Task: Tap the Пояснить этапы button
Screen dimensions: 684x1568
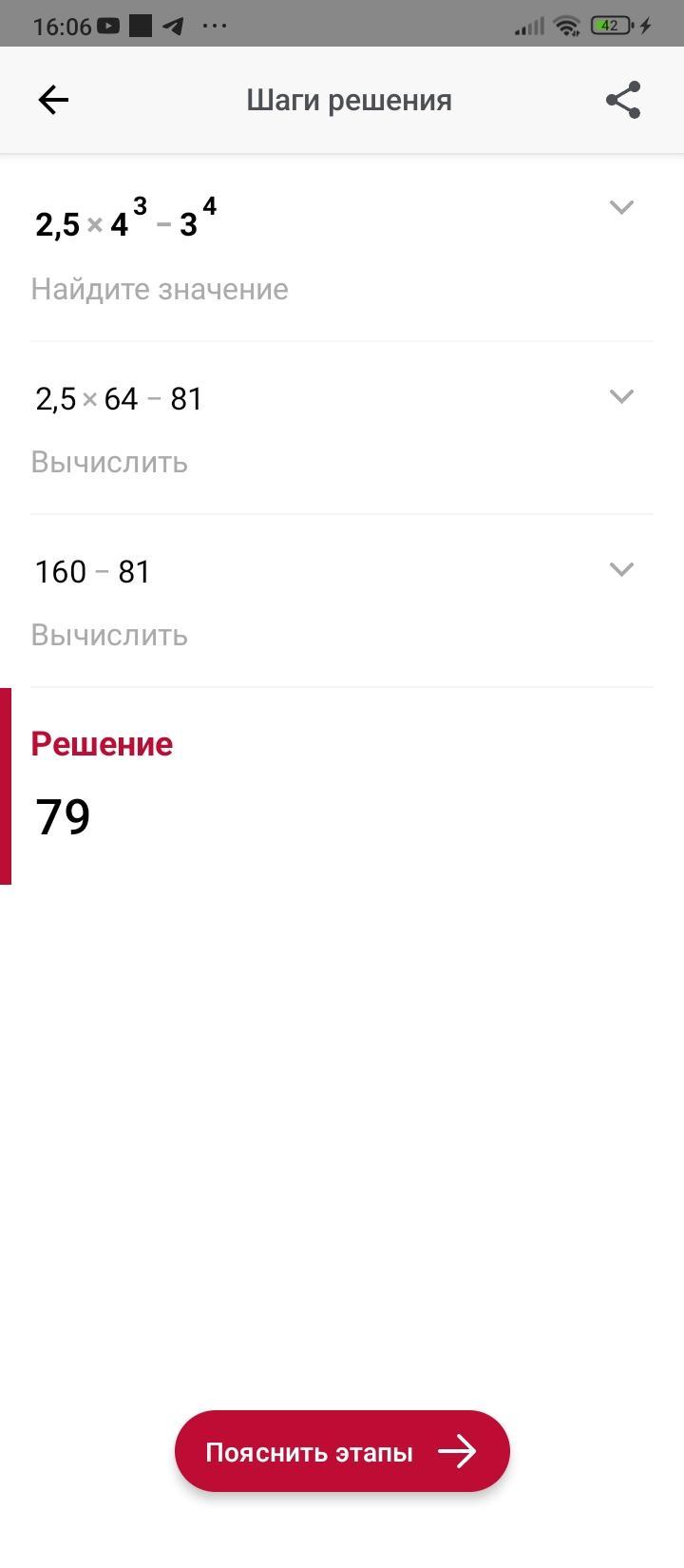Action: pyautogui.click(x=342, y=1451)
